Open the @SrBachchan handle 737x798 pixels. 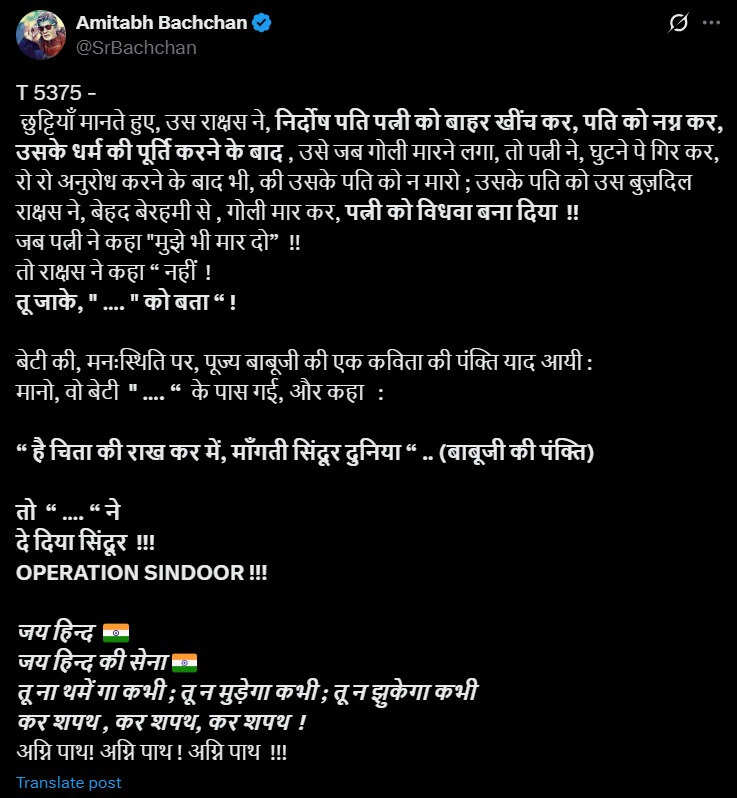[x=136, y=47]
